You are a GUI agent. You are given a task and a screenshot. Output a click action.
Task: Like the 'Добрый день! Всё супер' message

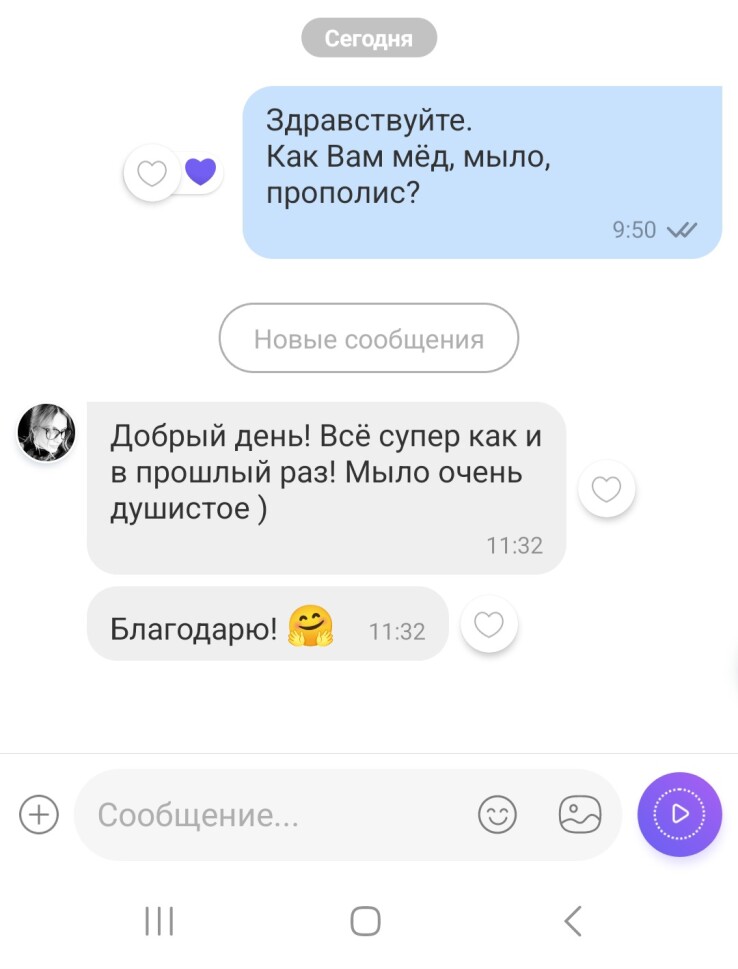(x=607, y=489)
